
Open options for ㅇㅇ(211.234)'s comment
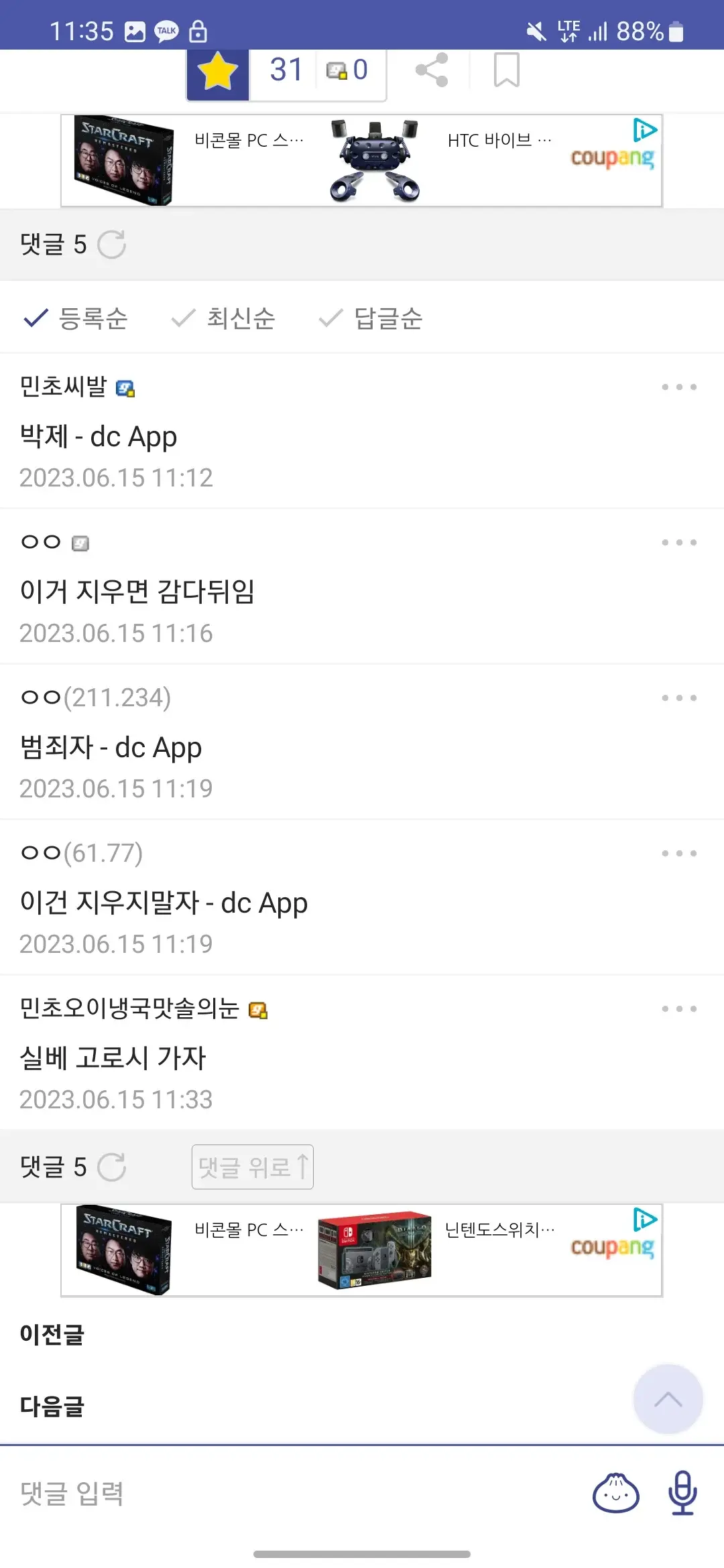tap(678, 698)
